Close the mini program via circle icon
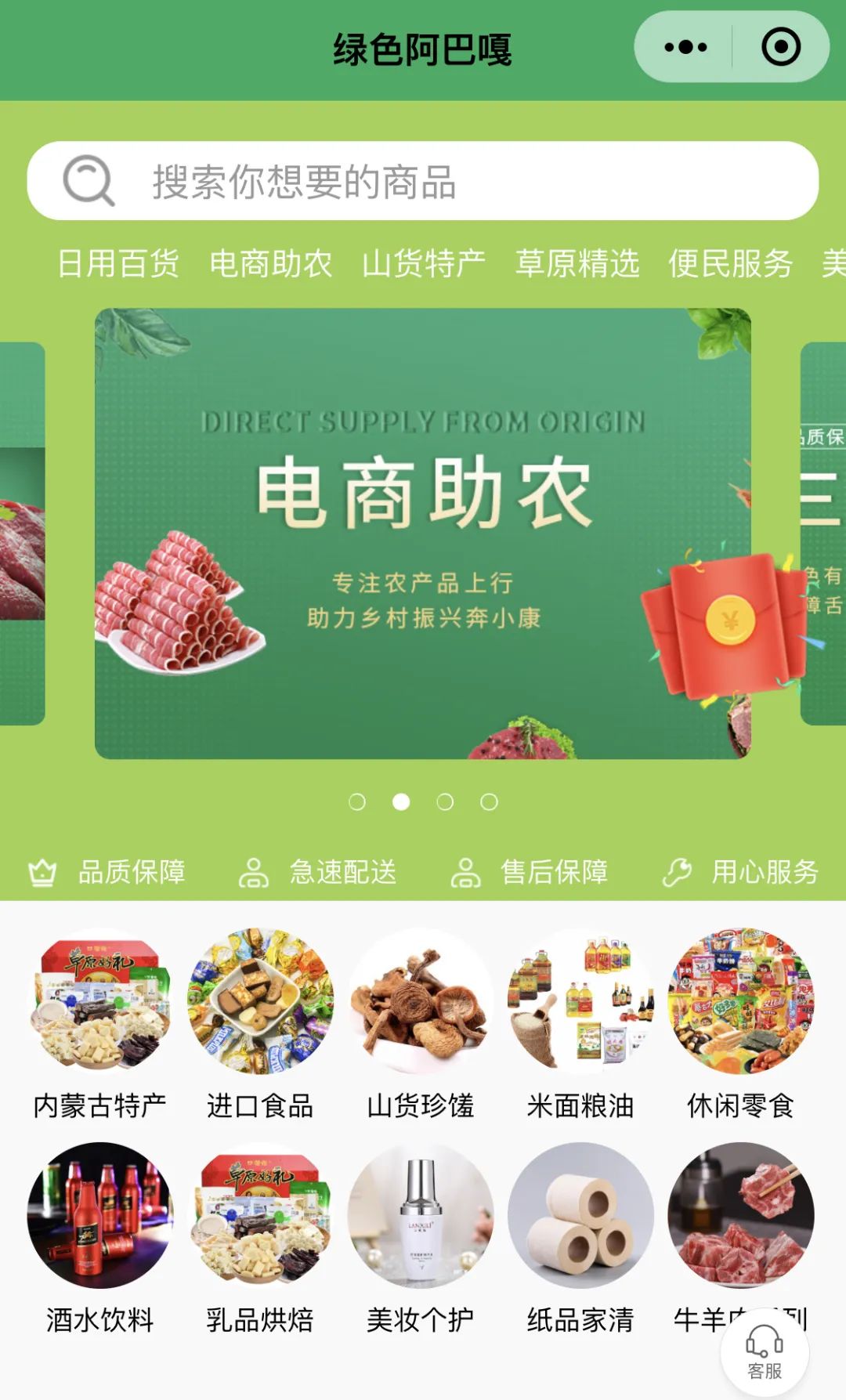The height and width of the screenshot is (1400, 846). pos(781,48)
